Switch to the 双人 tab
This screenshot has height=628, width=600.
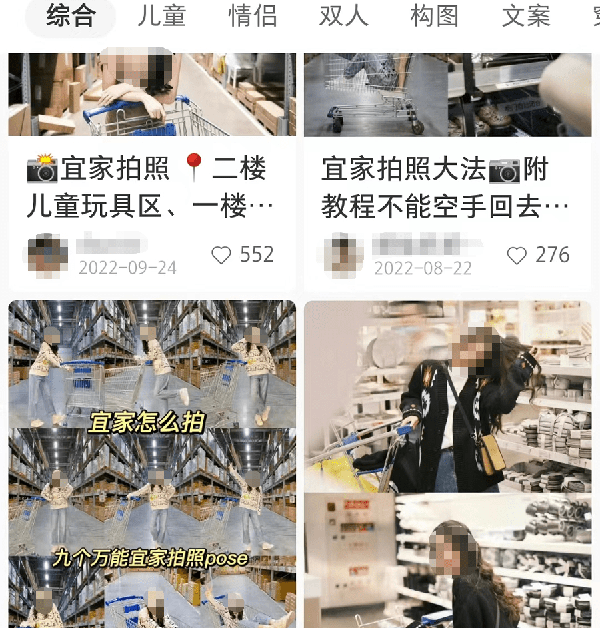tap(343, 17)
